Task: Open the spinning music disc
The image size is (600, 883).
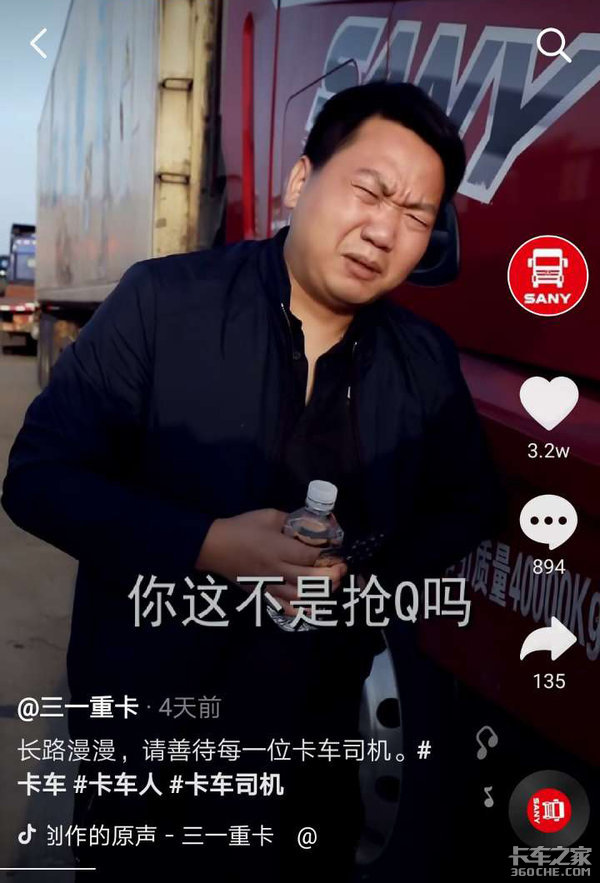Action: pos(548,808)
